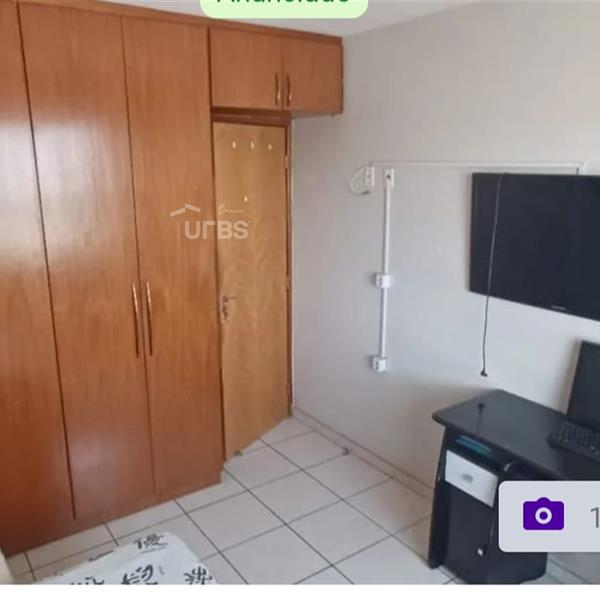
Task: Open the room listing photo
Action: coord(300,300)
